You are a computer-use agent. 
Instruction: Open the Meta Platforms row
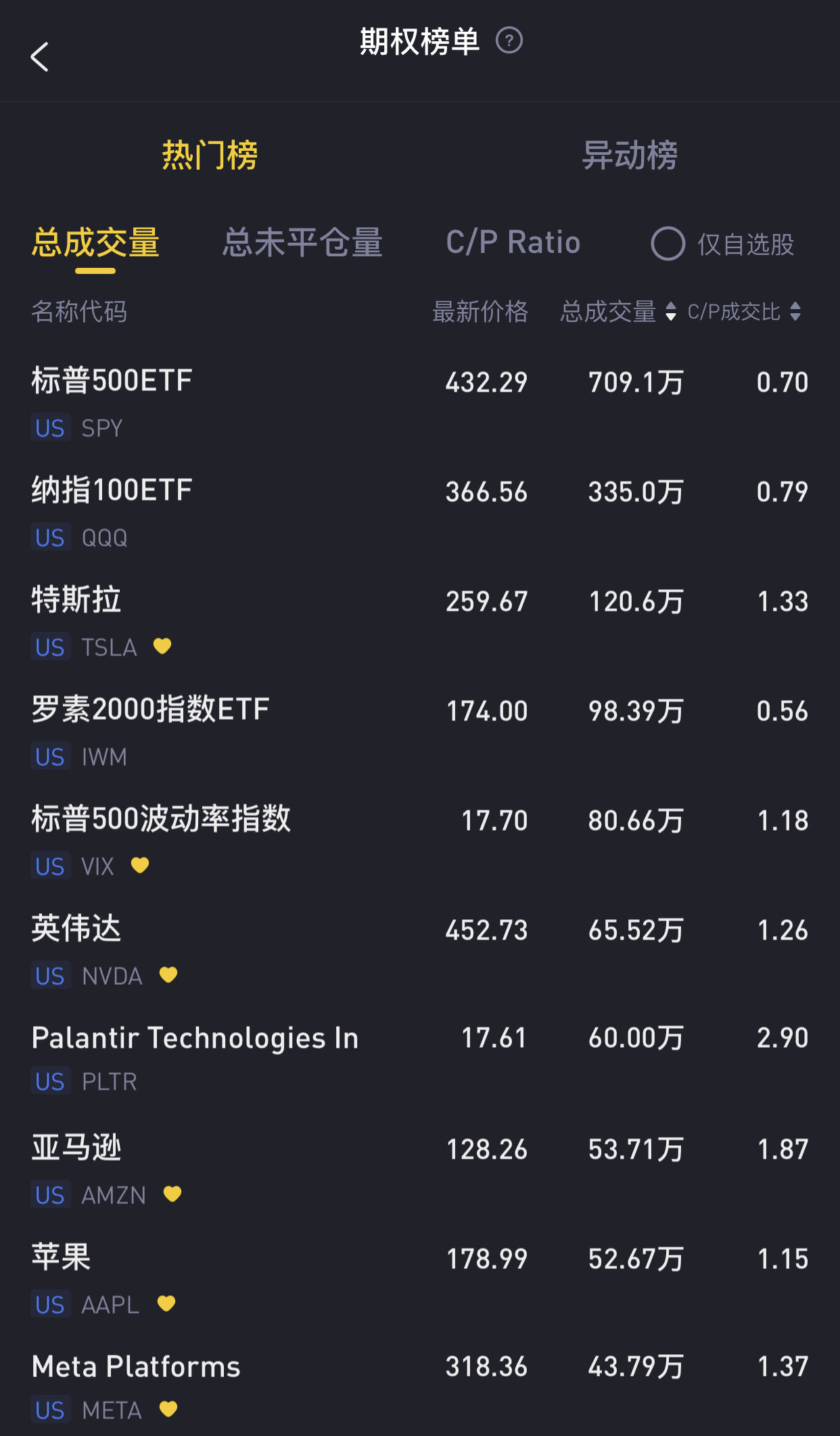[419, 1387]
